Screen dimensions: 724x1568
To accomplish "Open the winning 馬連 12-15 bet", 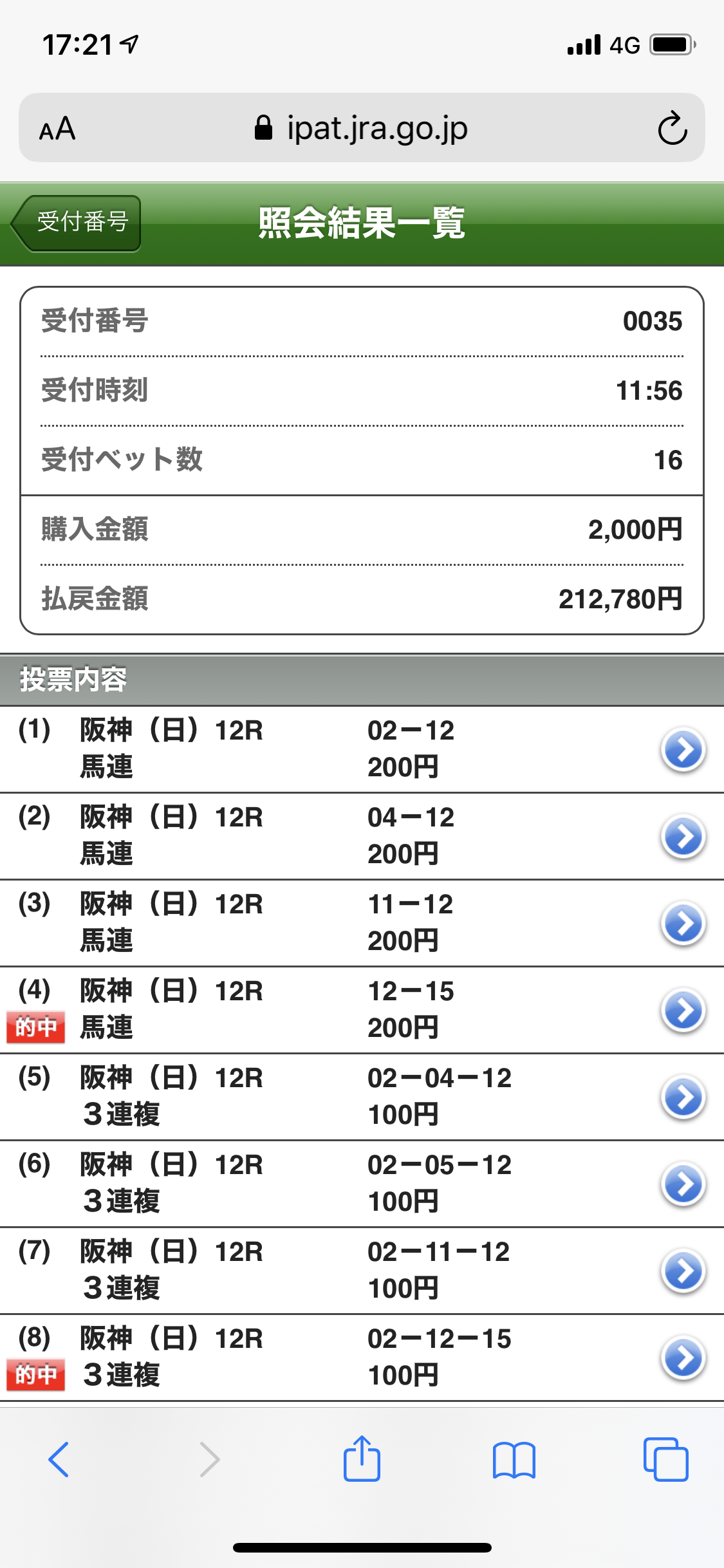I will tap(683, 1010).
